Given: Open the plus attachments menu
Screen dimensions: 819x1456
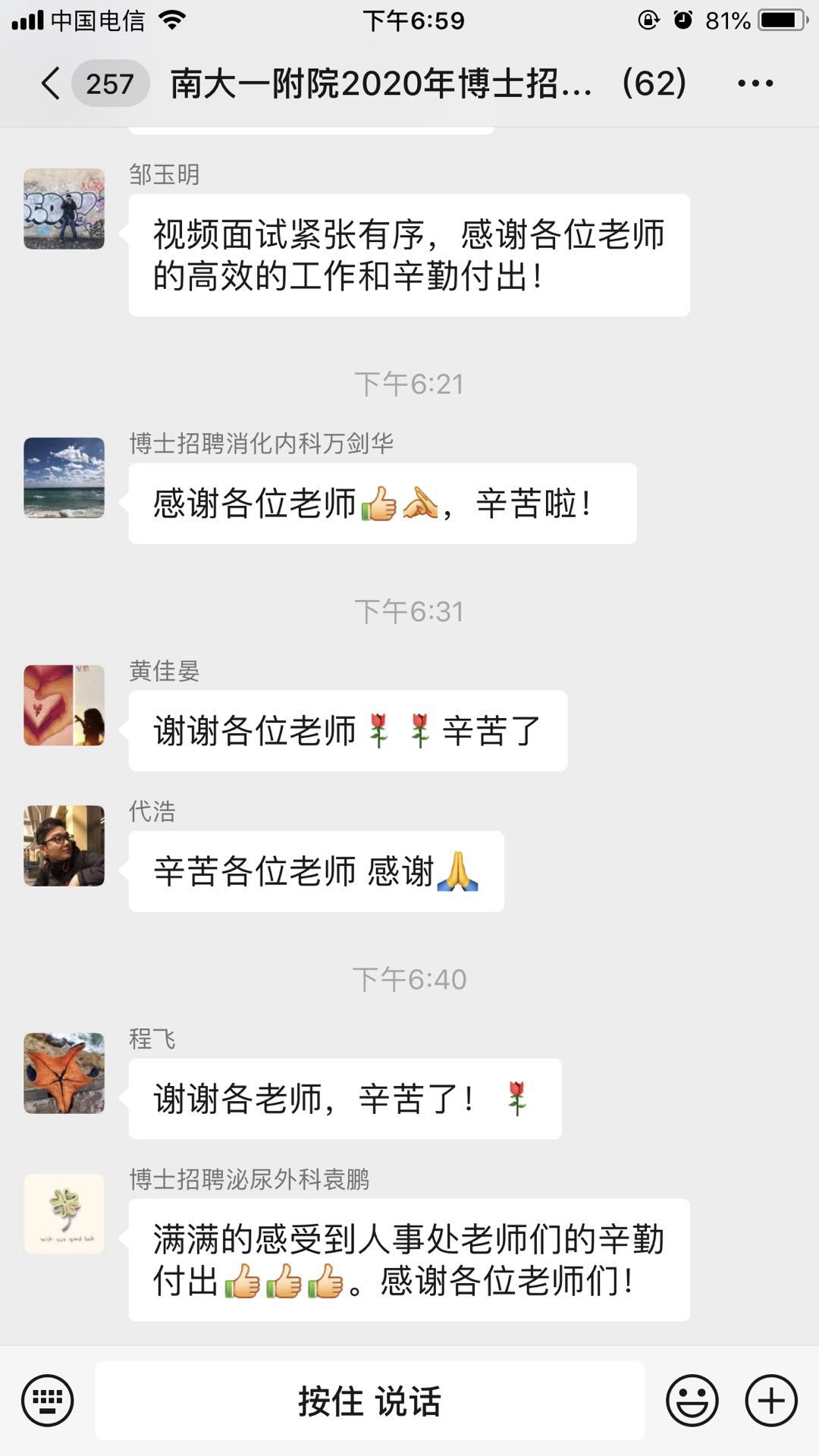Looking at the screenshot, I should (771, 1400).
